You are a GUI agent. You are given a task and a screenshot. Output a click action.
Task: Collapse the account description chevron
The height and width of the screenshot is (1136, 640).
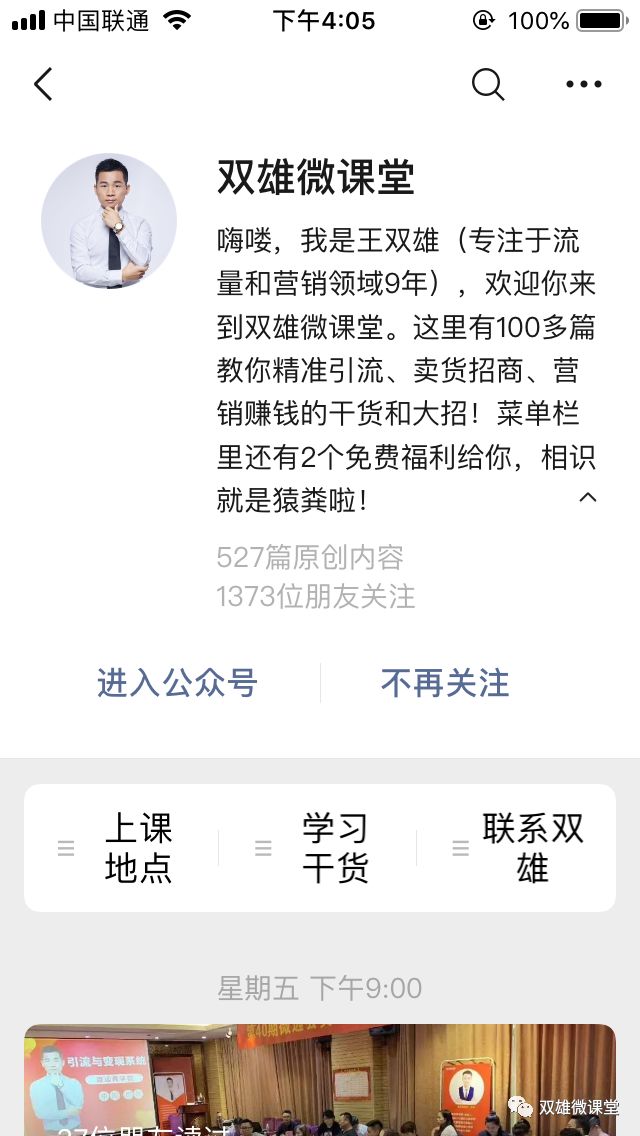click(x=588, y=497)
